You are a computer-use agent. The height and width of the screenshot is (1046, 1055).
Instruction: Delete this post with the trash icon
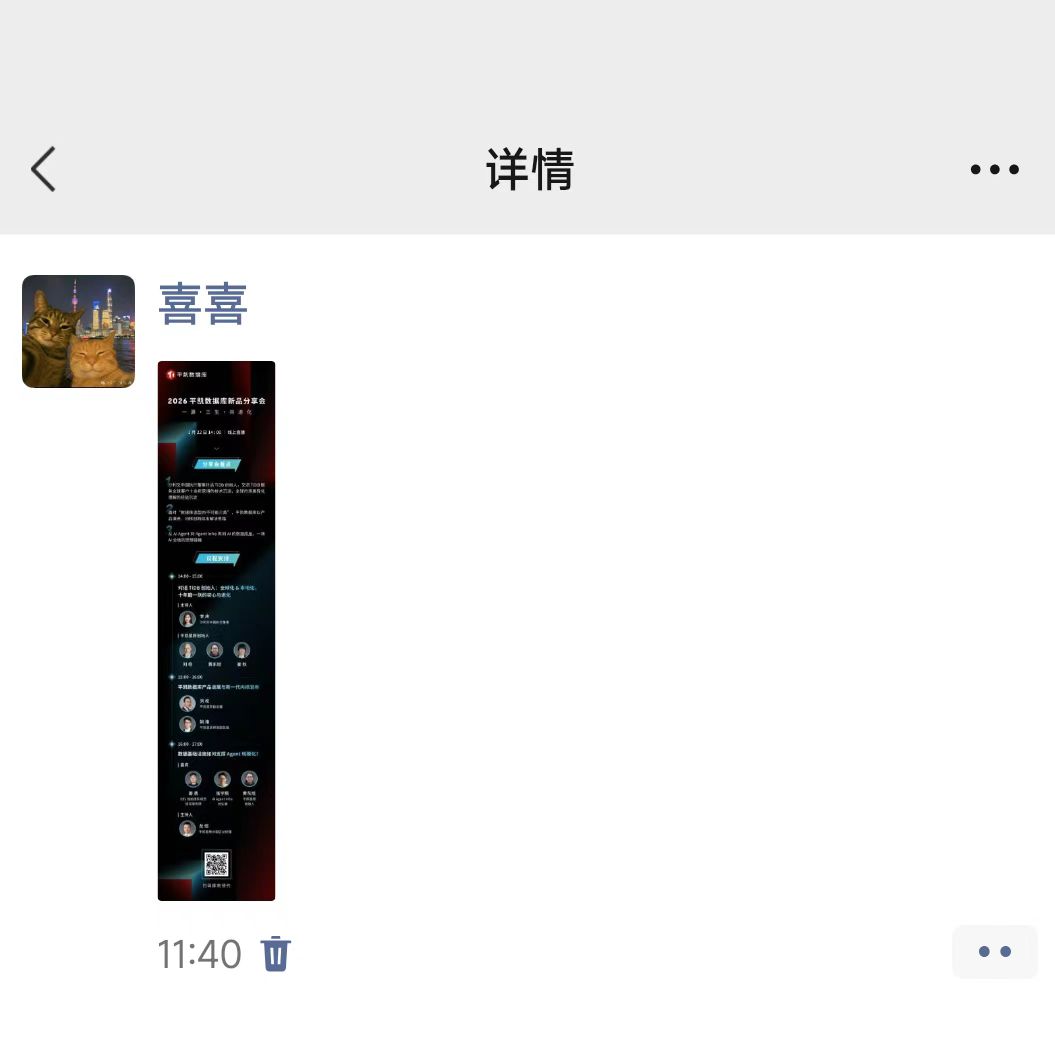tap(276, 953)
